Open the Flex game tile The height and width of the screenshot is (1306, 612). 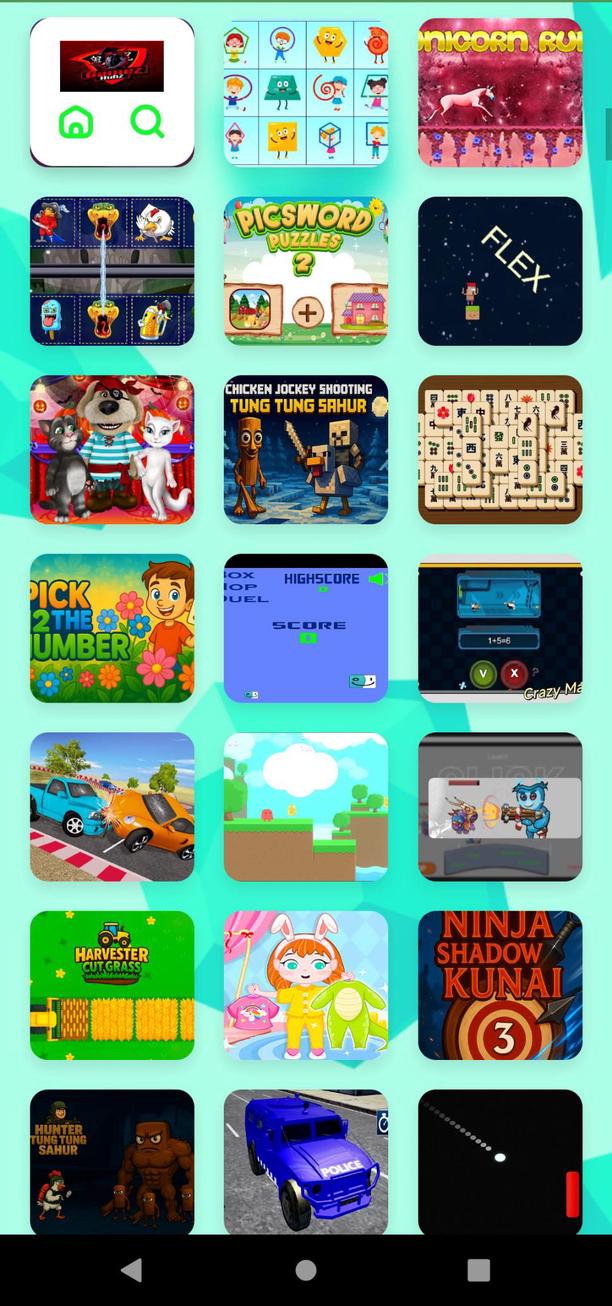tap(499, 270)
